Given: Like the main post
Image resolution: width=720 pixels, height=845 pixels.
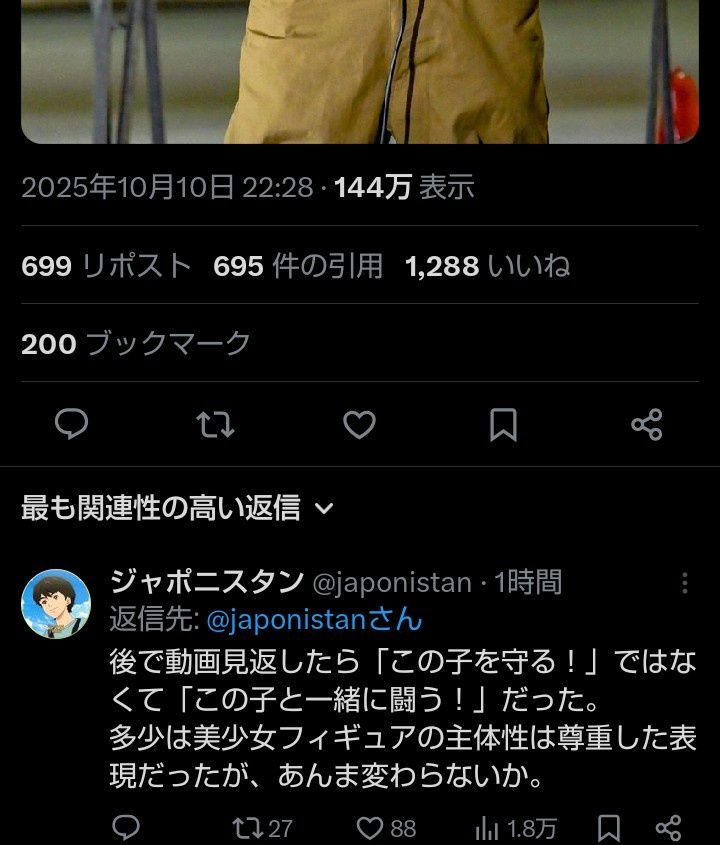Looking at the screenshot, I should (359, 425).
